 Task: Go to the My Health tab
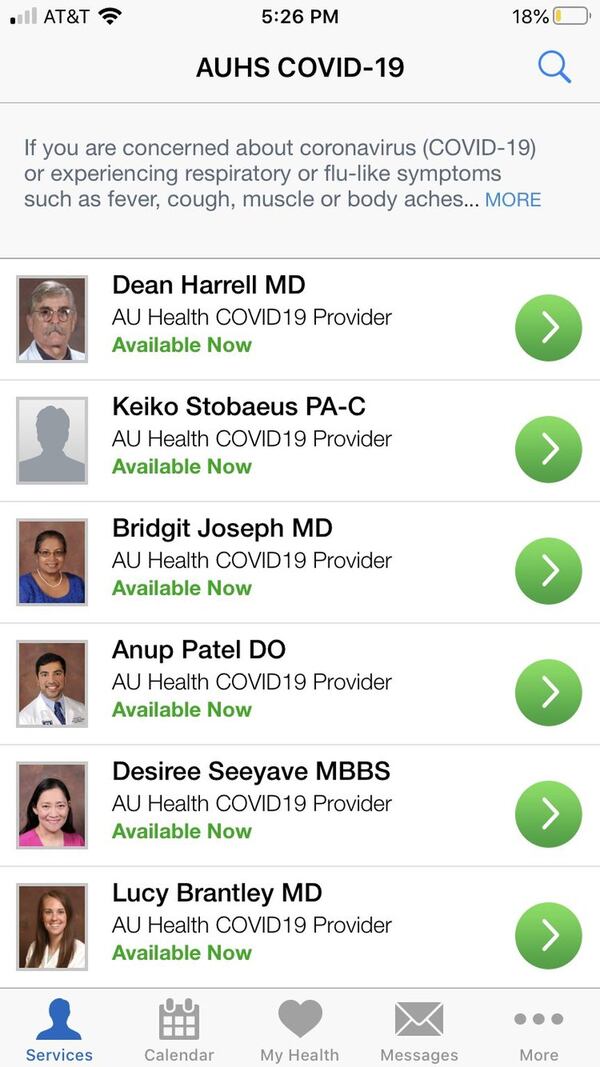tap(299, 1030)
